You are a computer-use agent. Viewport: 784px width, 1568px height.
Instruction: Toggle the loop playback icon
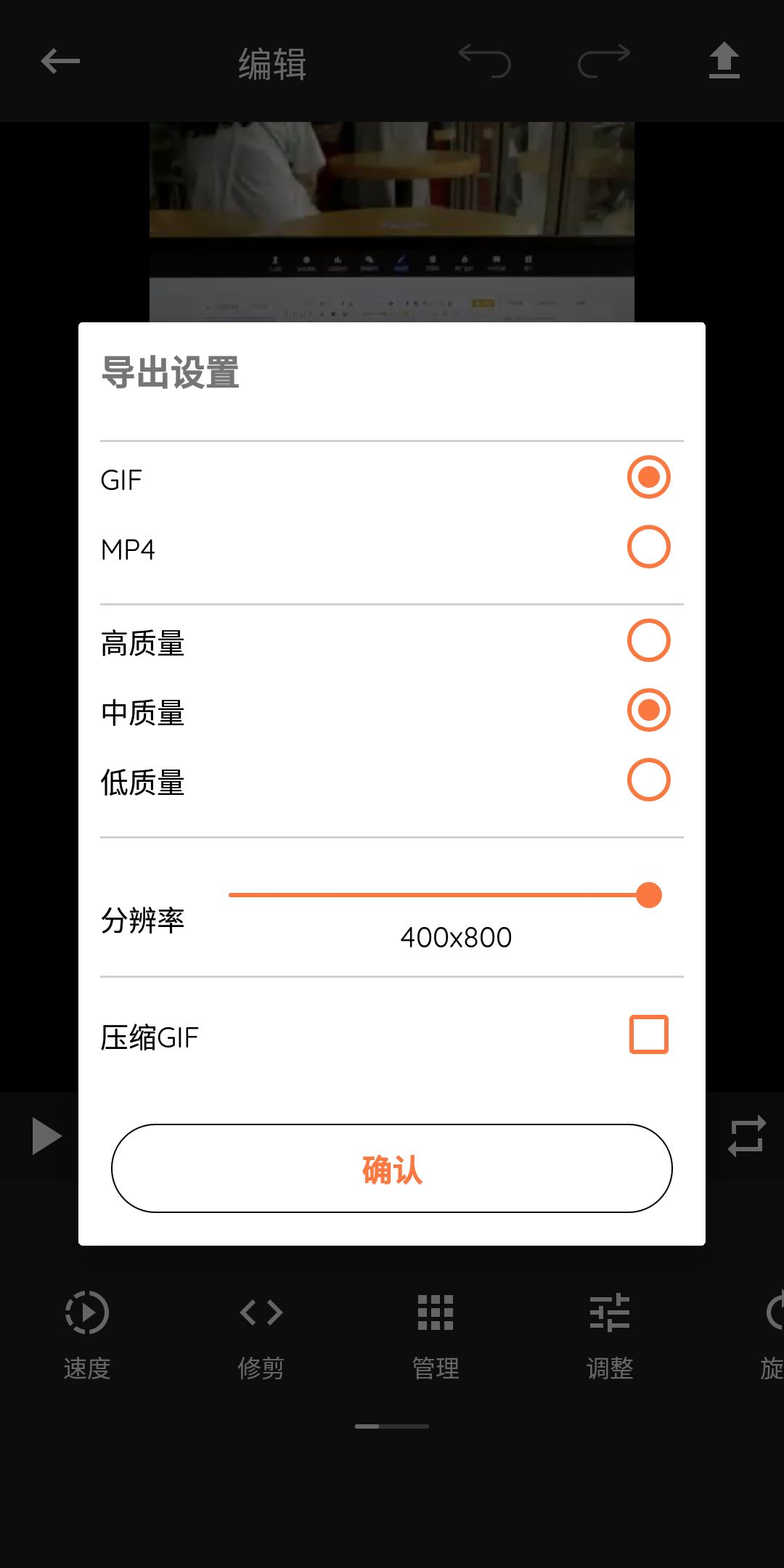[747, 1135]
